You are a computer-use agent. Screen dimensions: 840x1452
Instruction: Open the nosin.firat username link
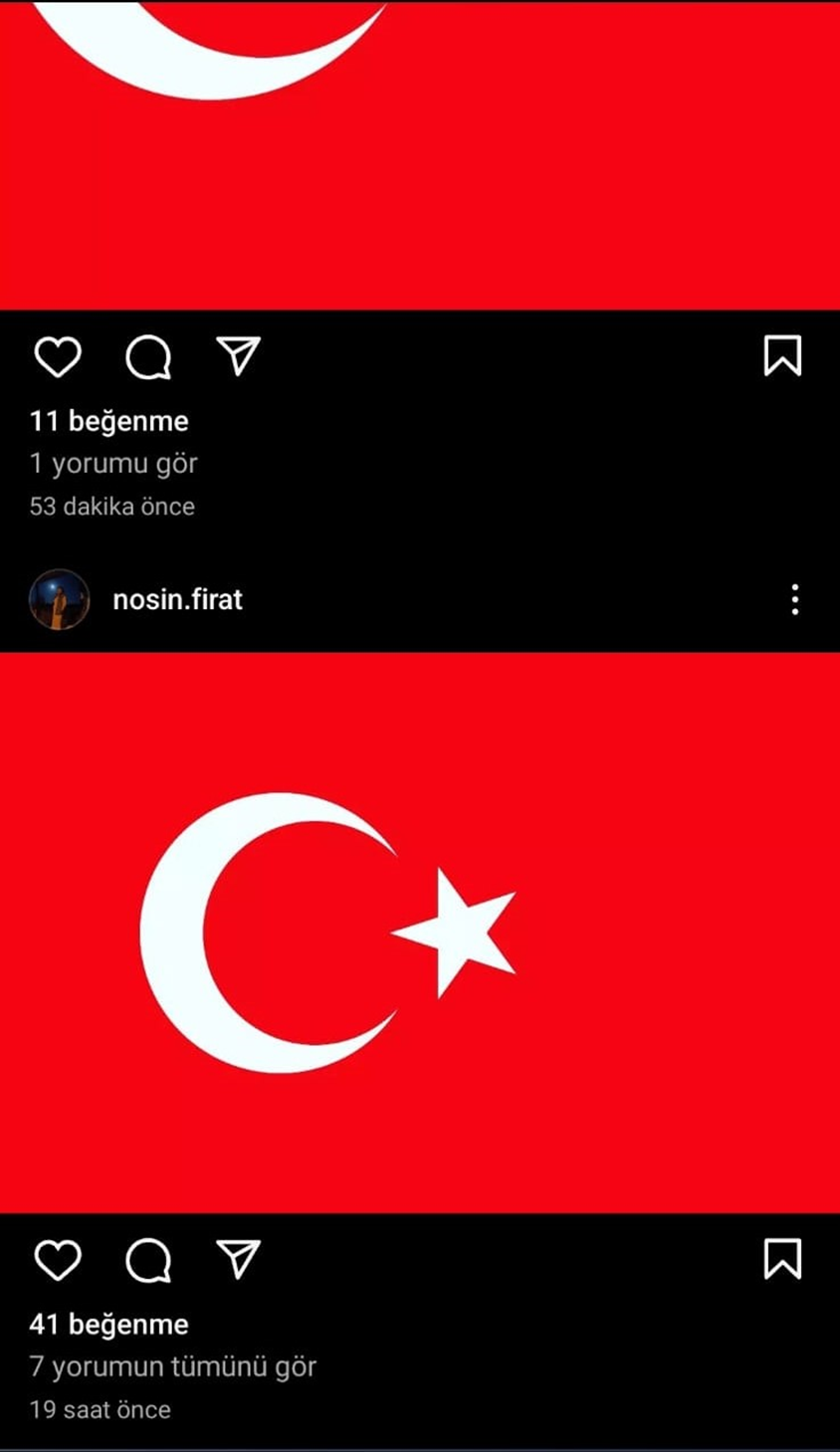click(177, 600)
